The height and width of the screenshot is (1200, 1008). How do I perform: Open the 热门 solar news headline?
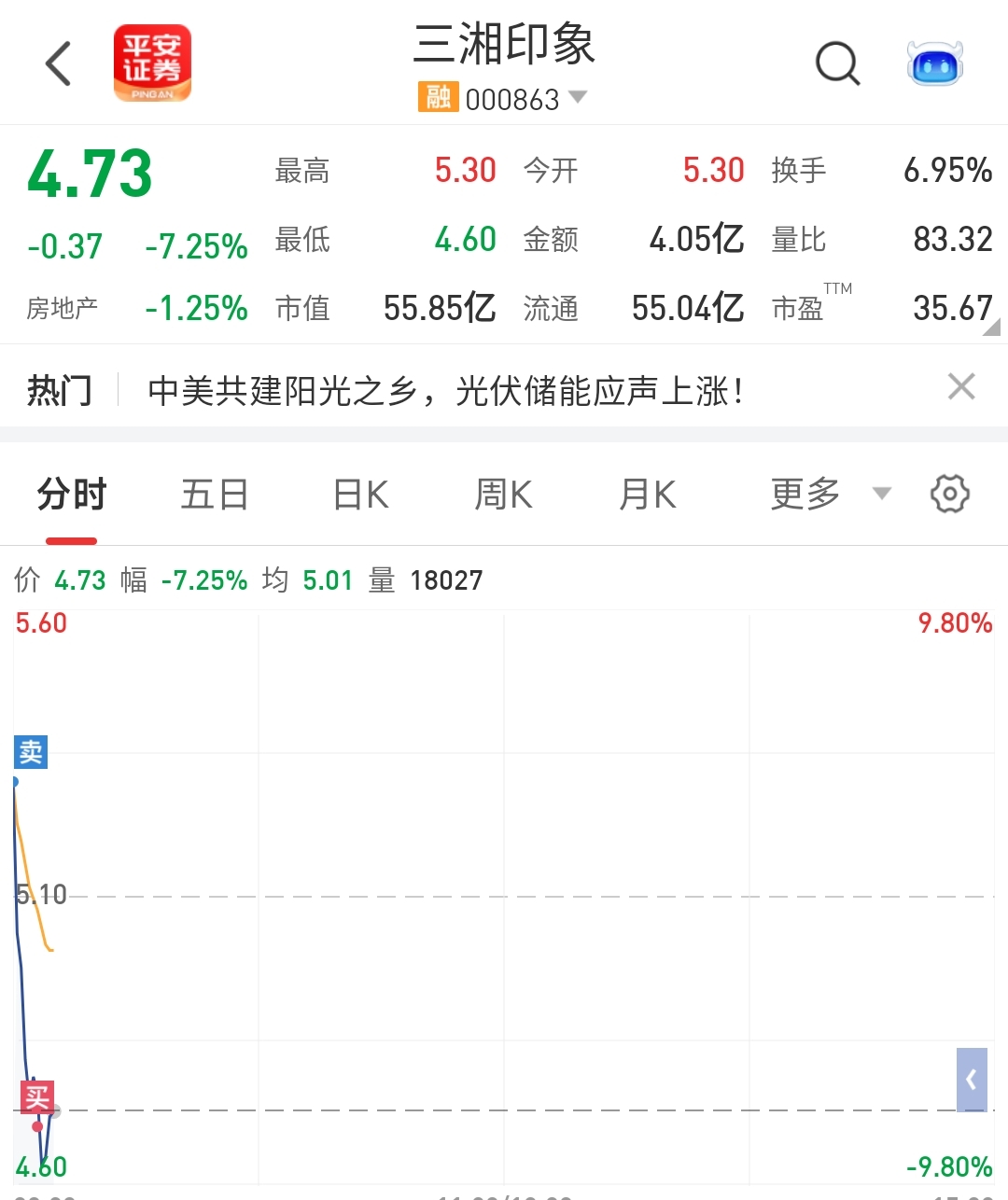pos(445,391)
